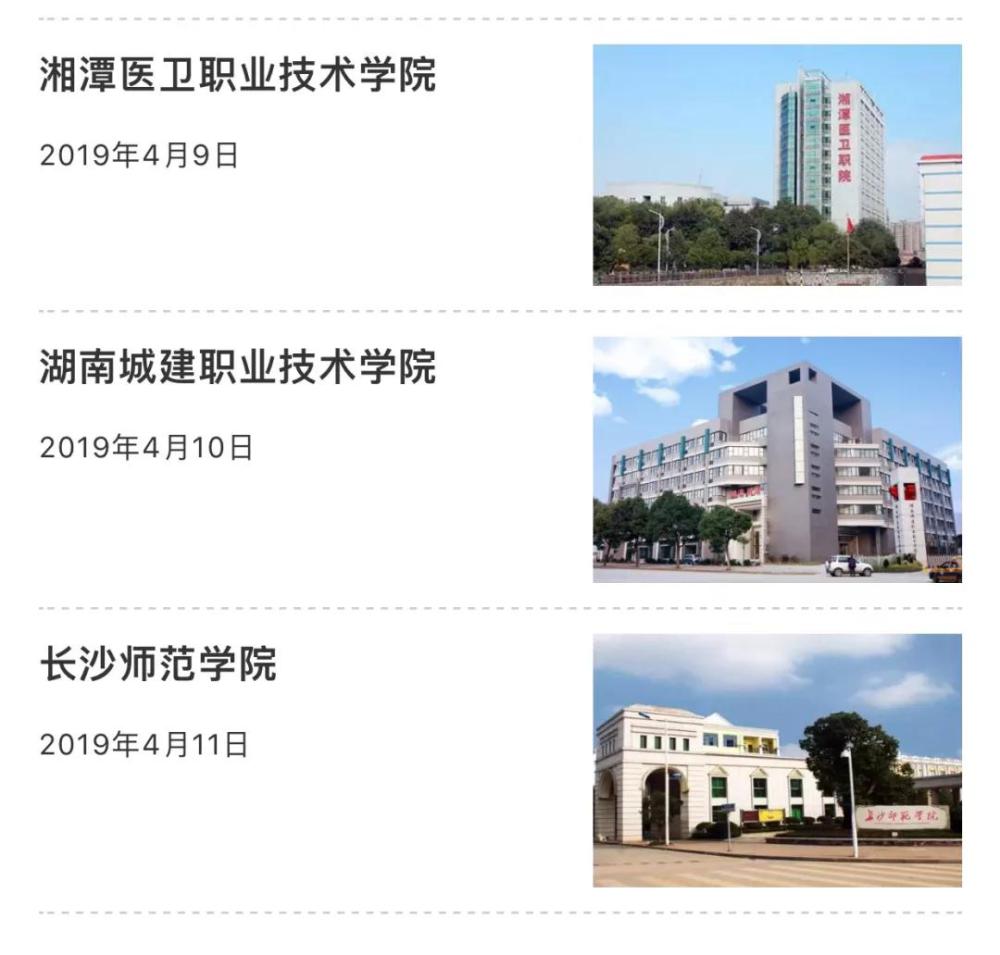Image resolution: width=1000 pixels, height=955 pixels.
Task: Open the 长沙师范学院 article
Action: tap(158, 665)
